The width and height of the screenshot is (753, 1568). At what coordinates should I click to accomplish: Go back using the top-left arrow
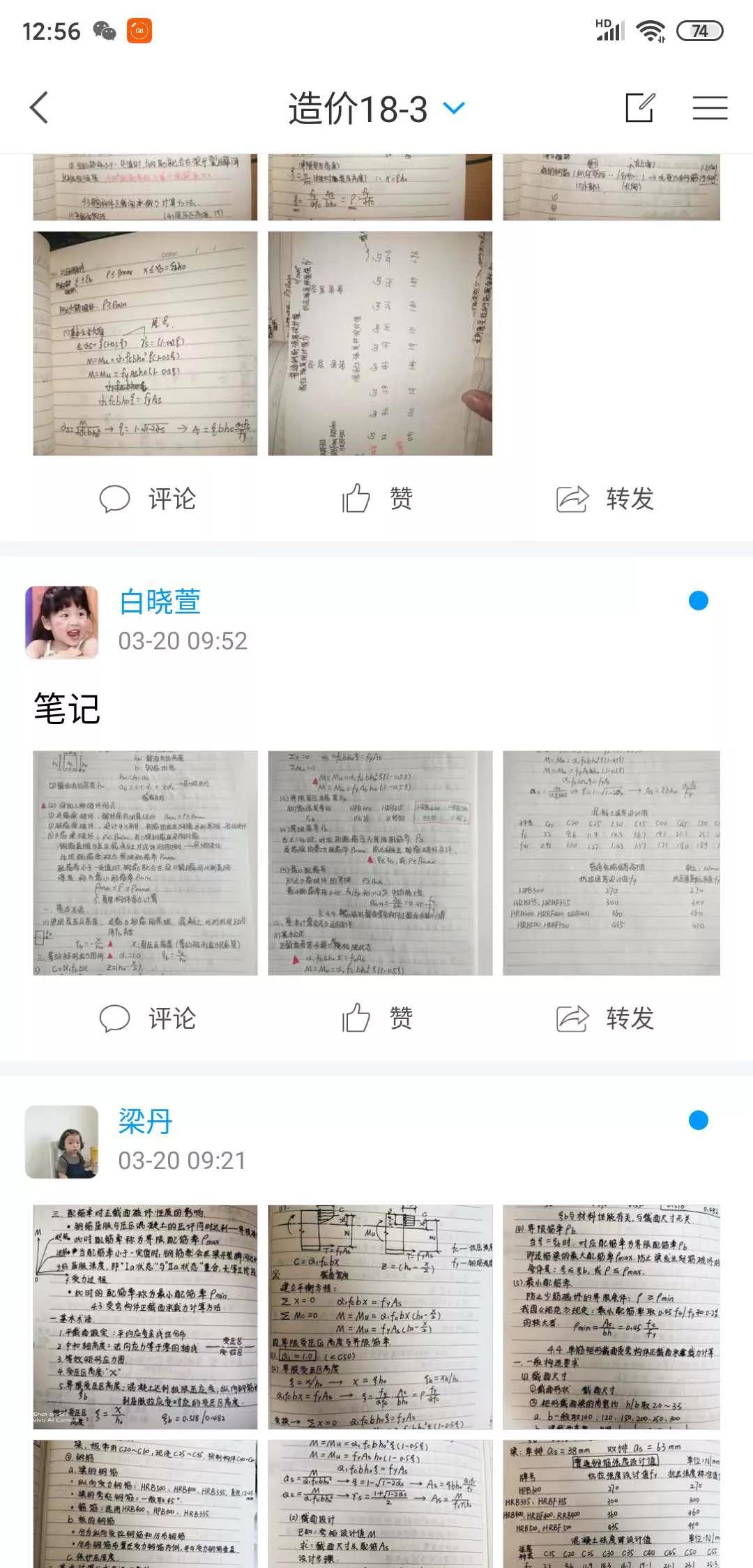[x=39, y=108]
